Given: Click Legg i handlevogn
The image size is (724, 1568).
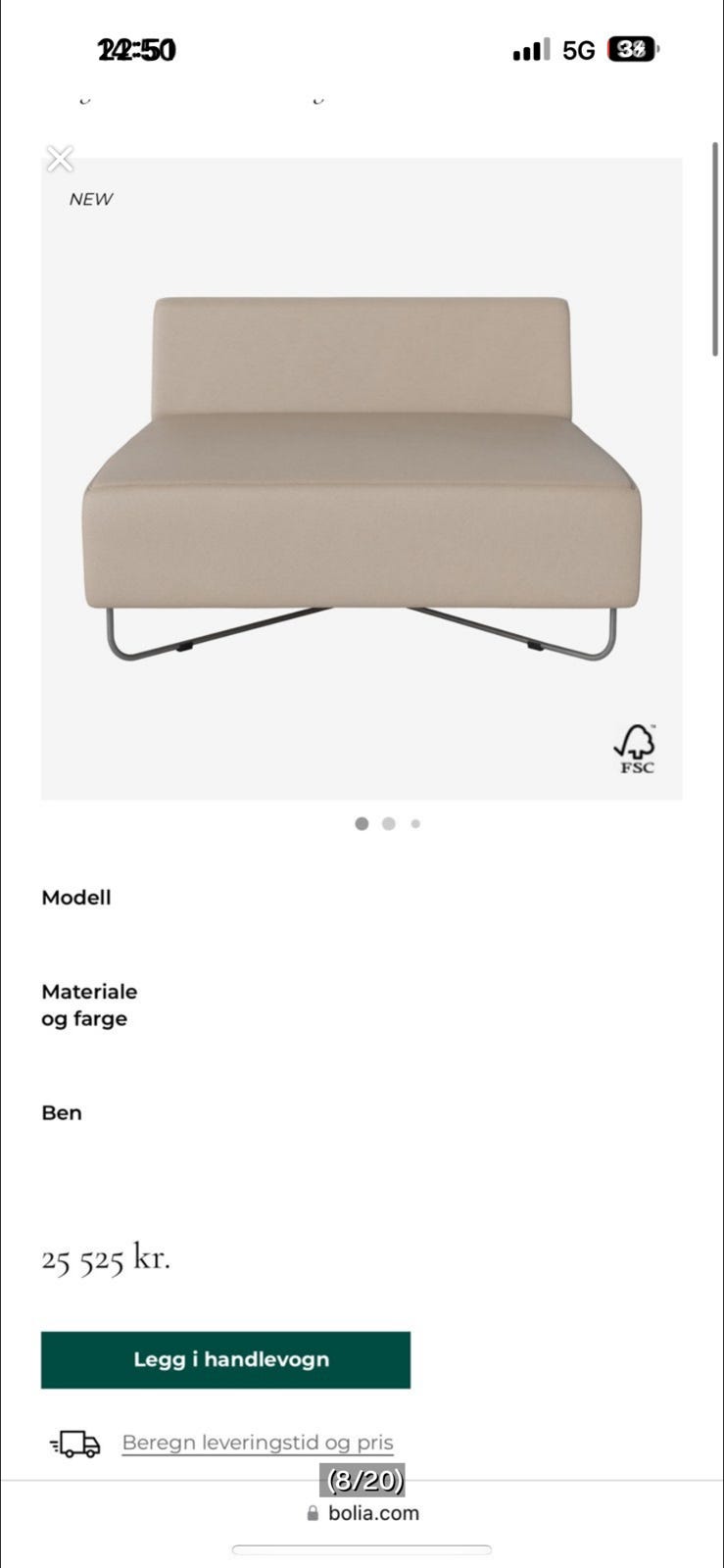Looking at the screenshot, I should [x=224, y=1359].
